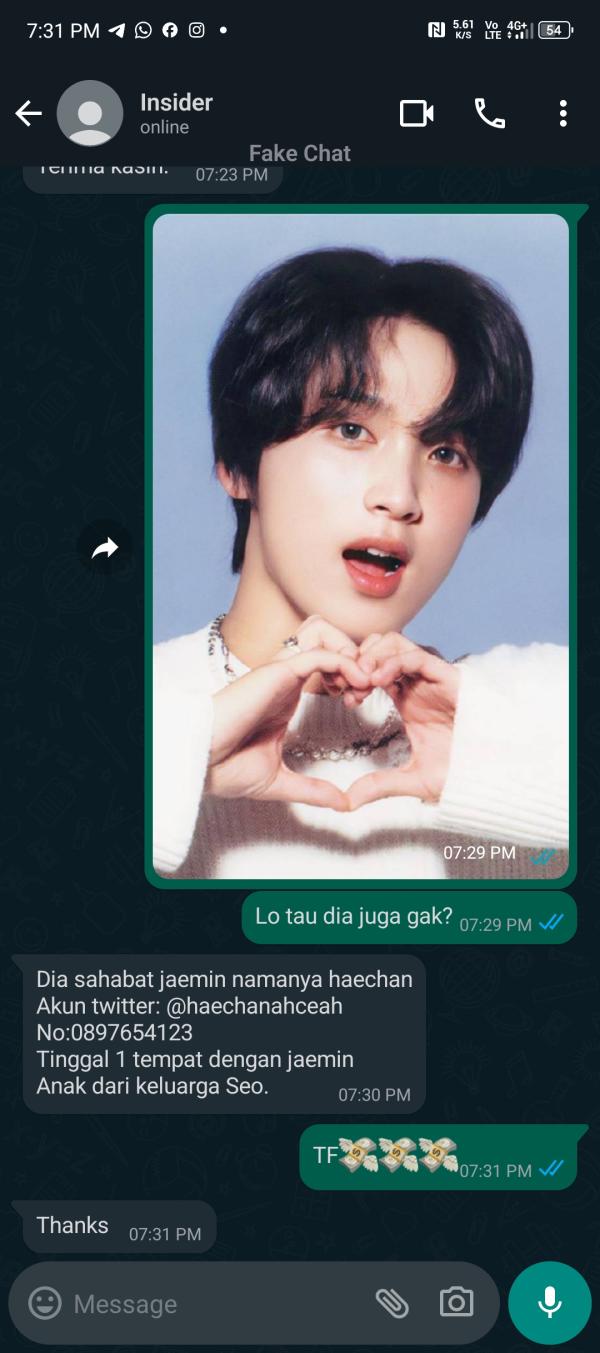
Task: Forward the sent photo
Action: (105, 547)
